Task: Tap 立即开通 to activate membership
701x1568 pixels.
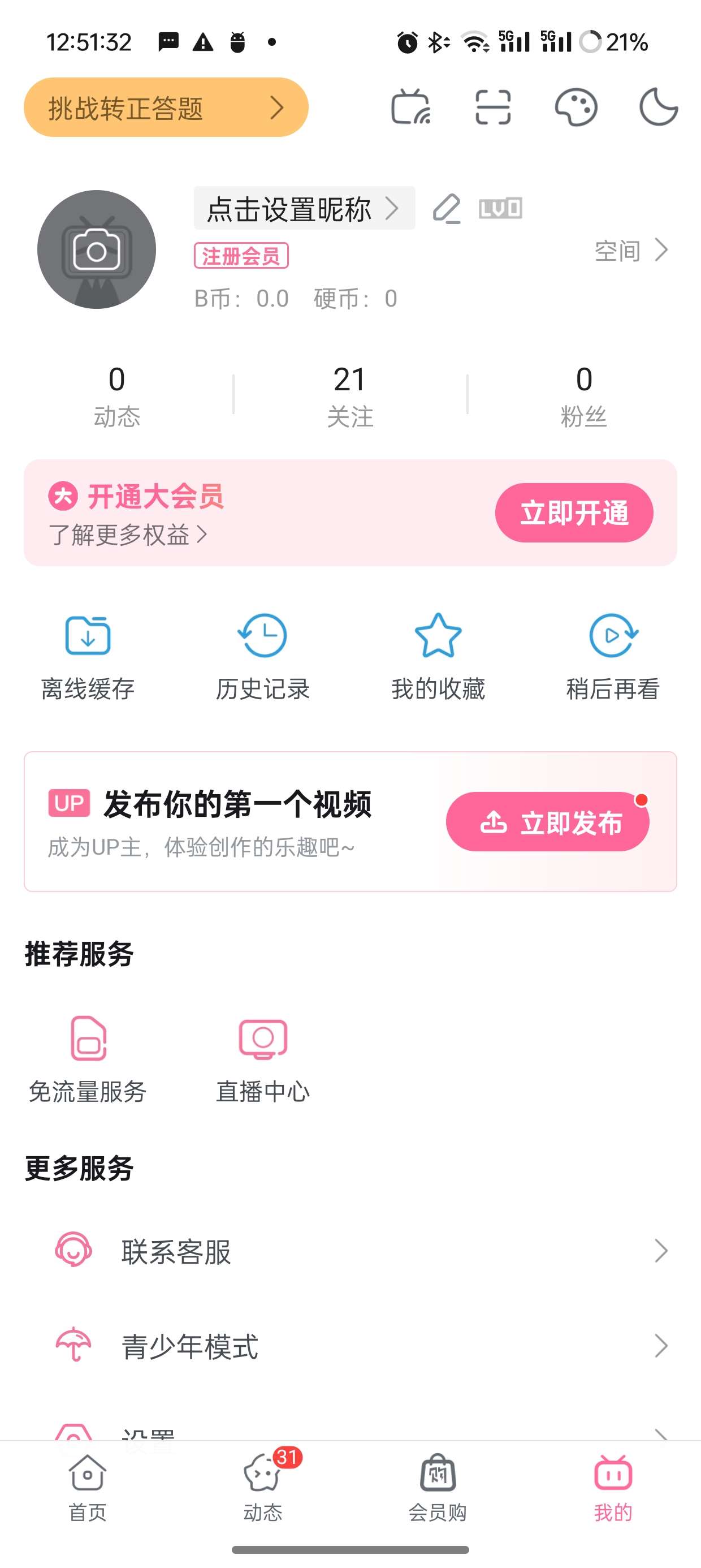Action: (x=574, y=512)
